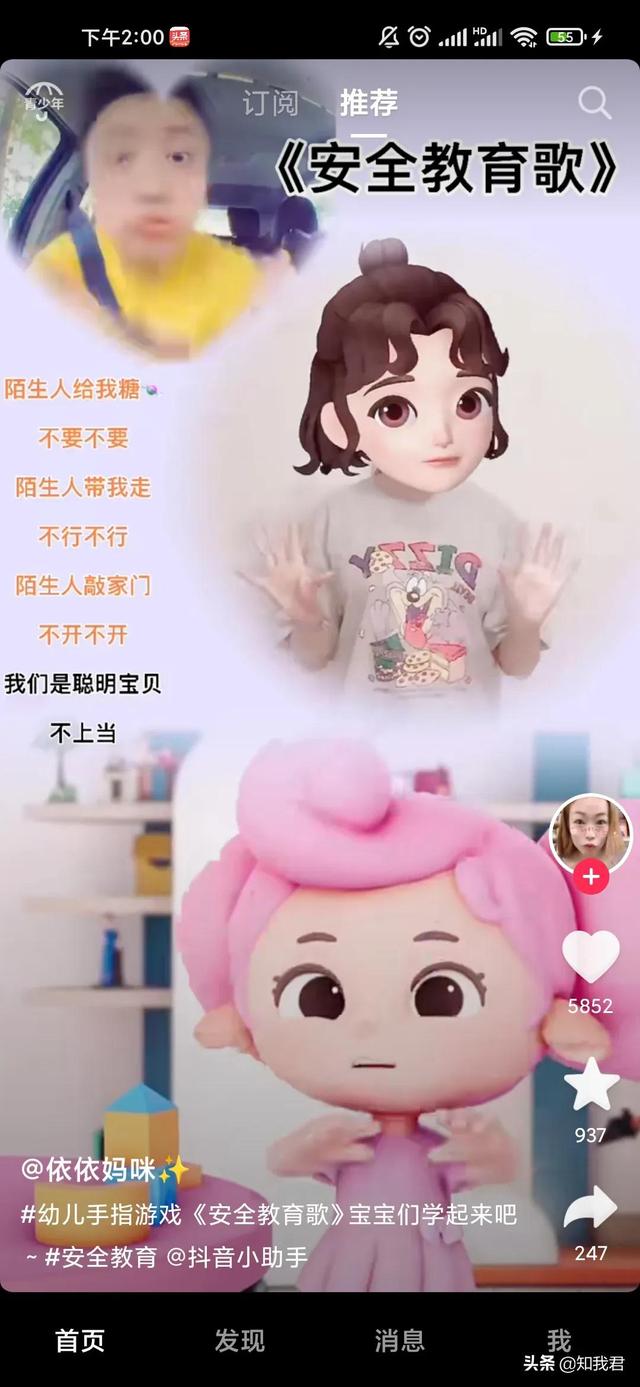Open the 消息 tab
The width and height of the screenshot is (640, 1387).
tap(400, 1340)
